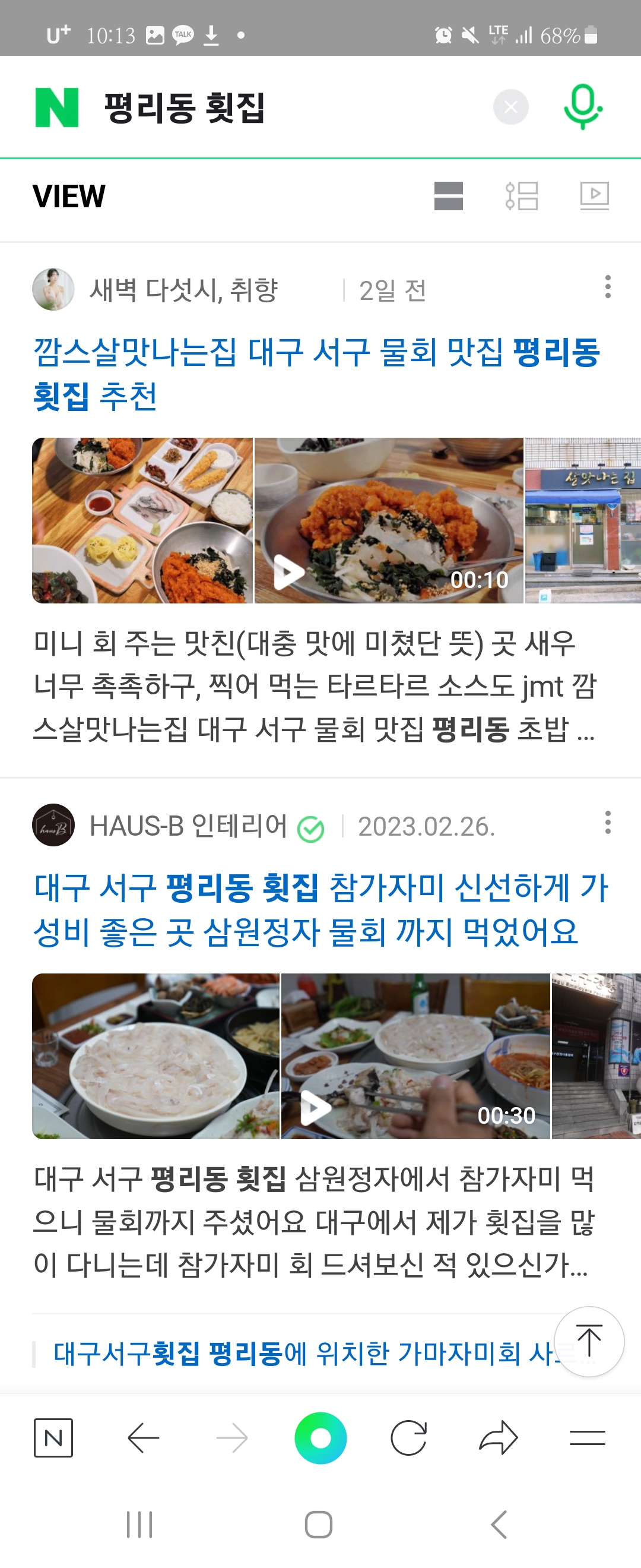Viewport: 641px width, 1568px height.
Task: Open the browser hamburger menu
Action: (587, 1438)
